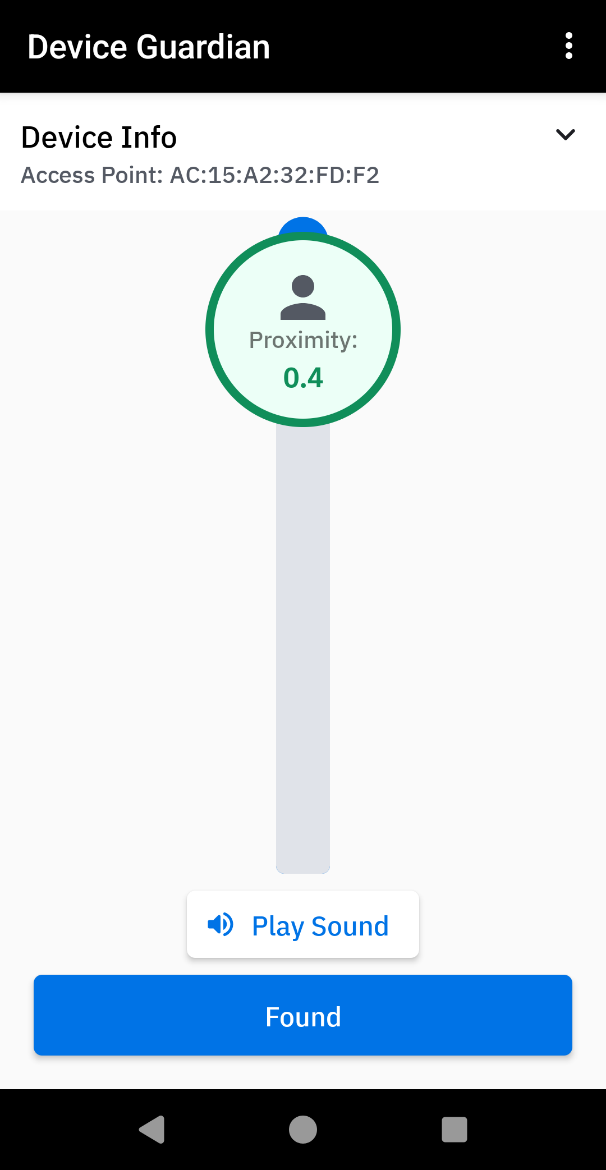Viewport: 606px width, 1170px height.
Task: Go back with system back button
Action: pyautogui.click(x=152, y=1129)
